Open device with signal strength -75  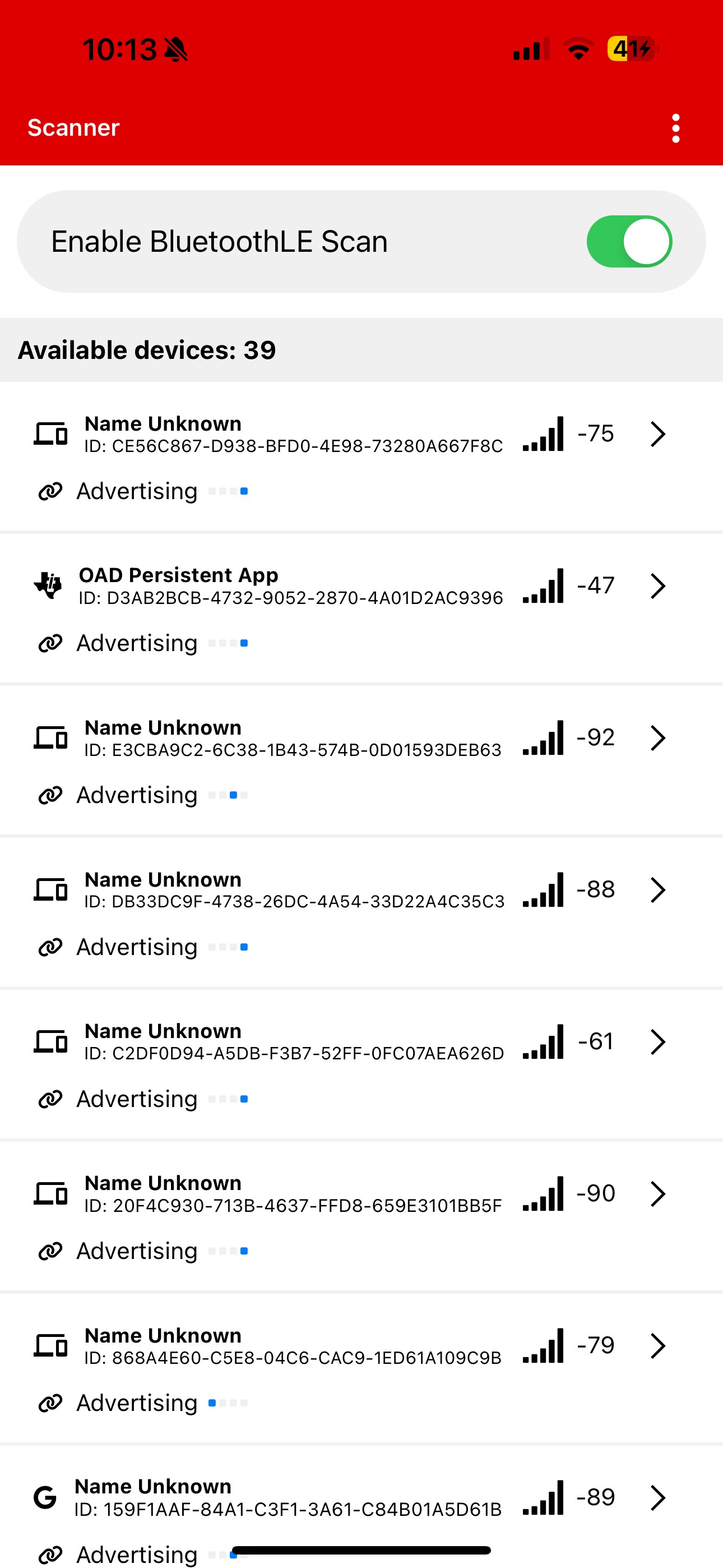[361, 457]
